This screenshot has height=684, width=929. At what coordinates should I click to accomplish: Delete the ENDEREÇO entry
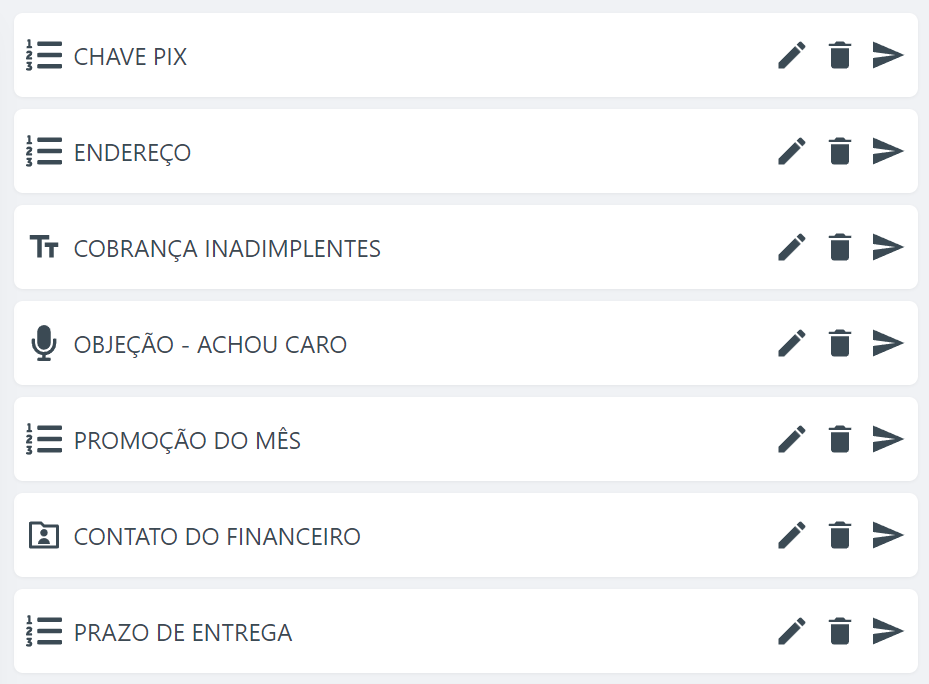[840, 152]
